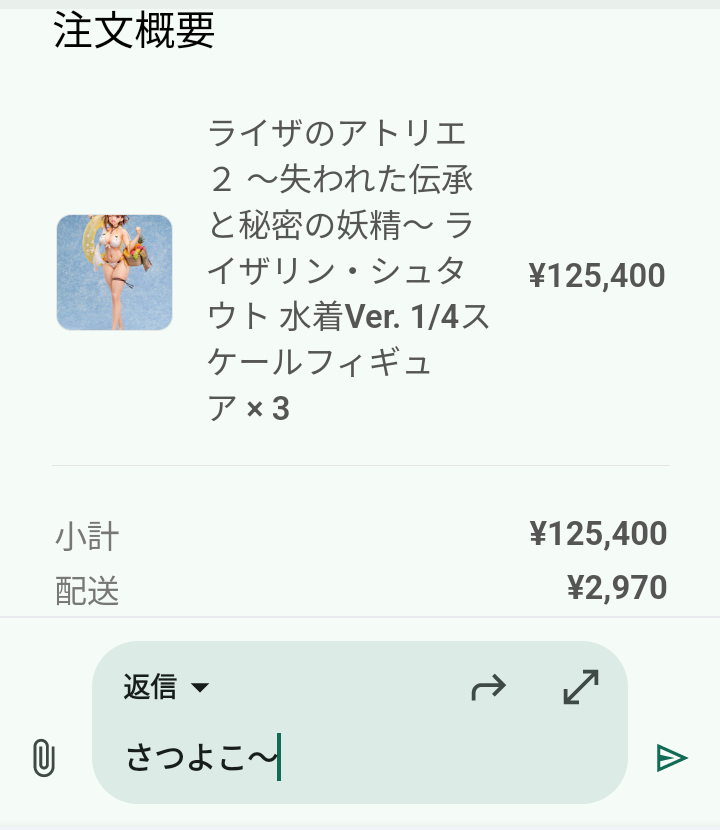Attach a file with the paperclip icon
Viewport: 720px width, 830px height.
(x=42, y=758)
